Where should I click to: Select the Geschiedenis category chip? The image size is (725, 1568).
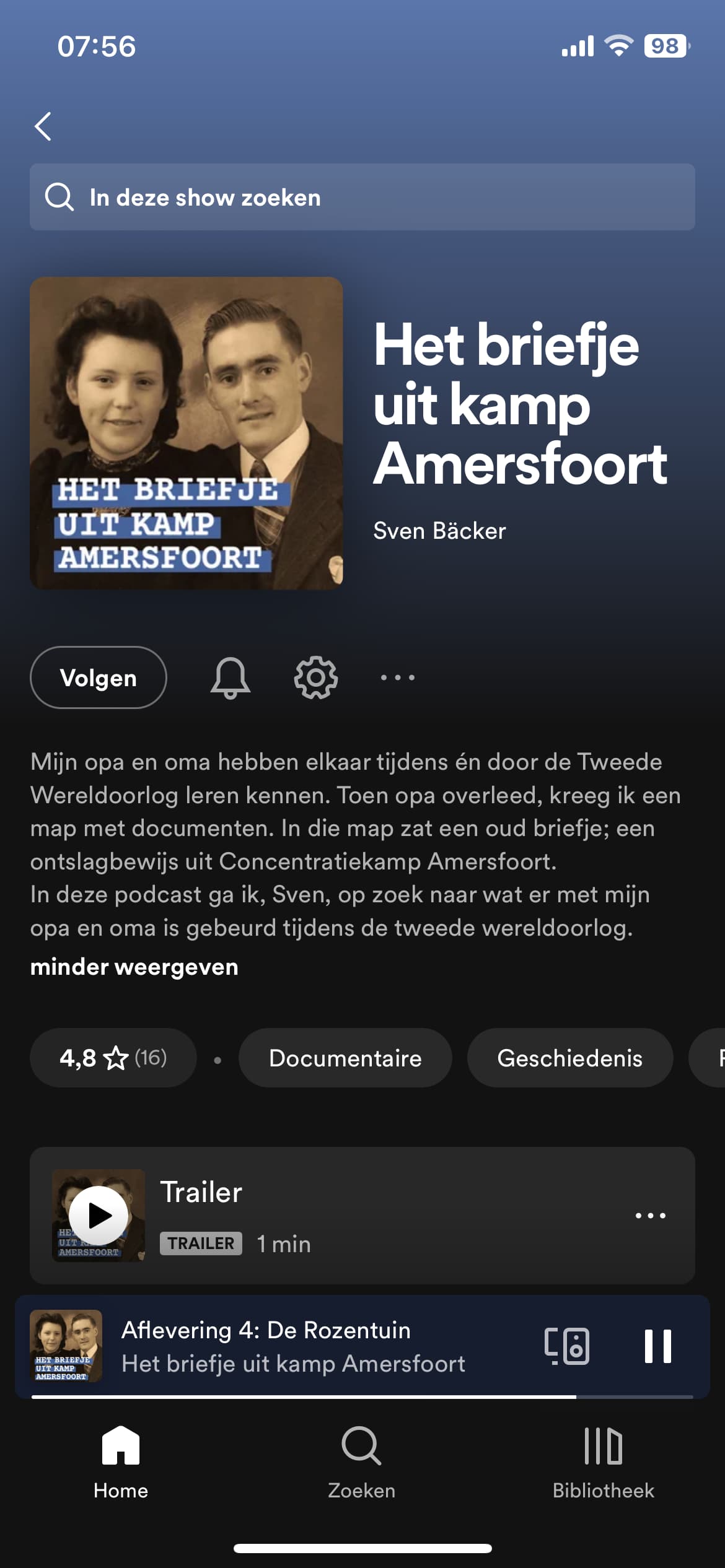tap(570, 1058)
